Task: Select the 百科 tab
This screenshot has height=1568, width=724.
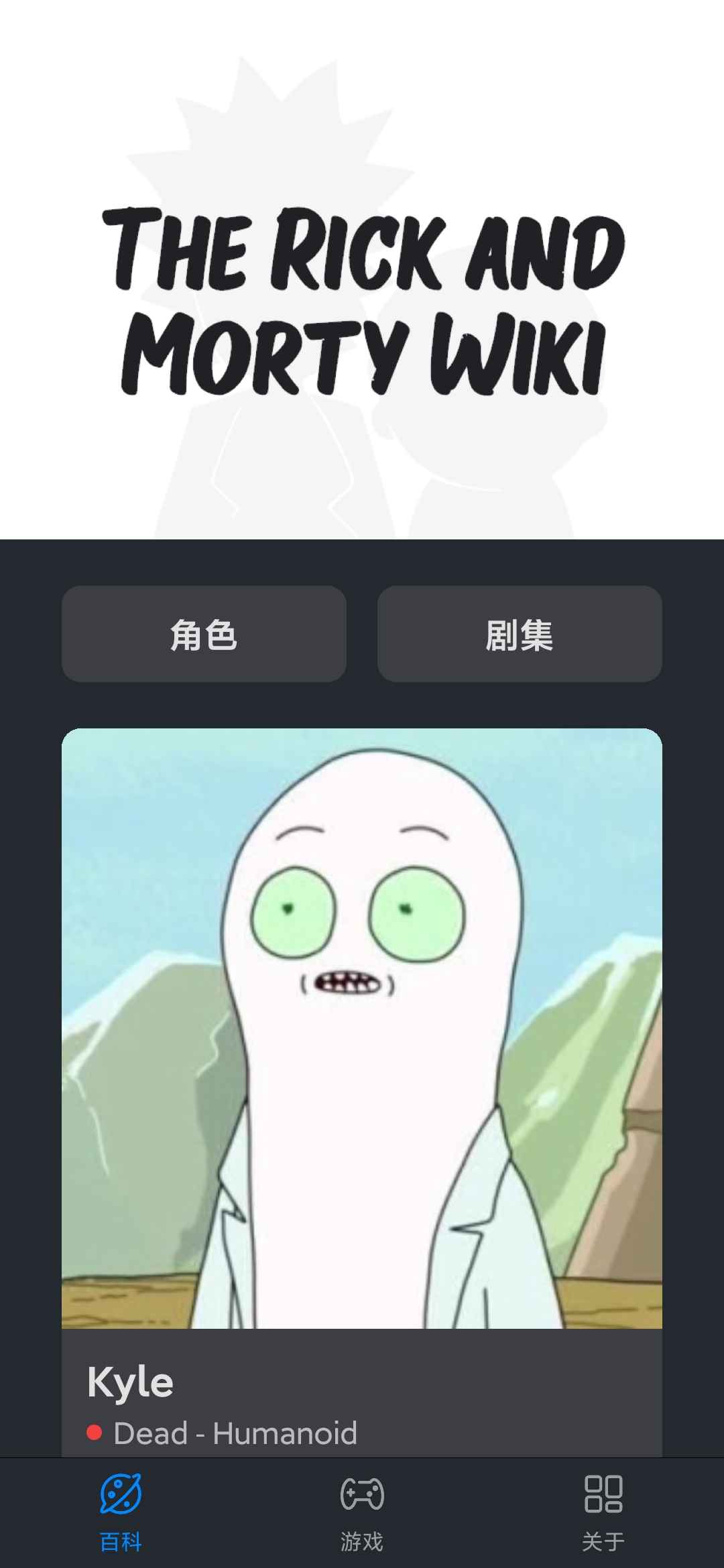Action: [x=121, y=1513]
